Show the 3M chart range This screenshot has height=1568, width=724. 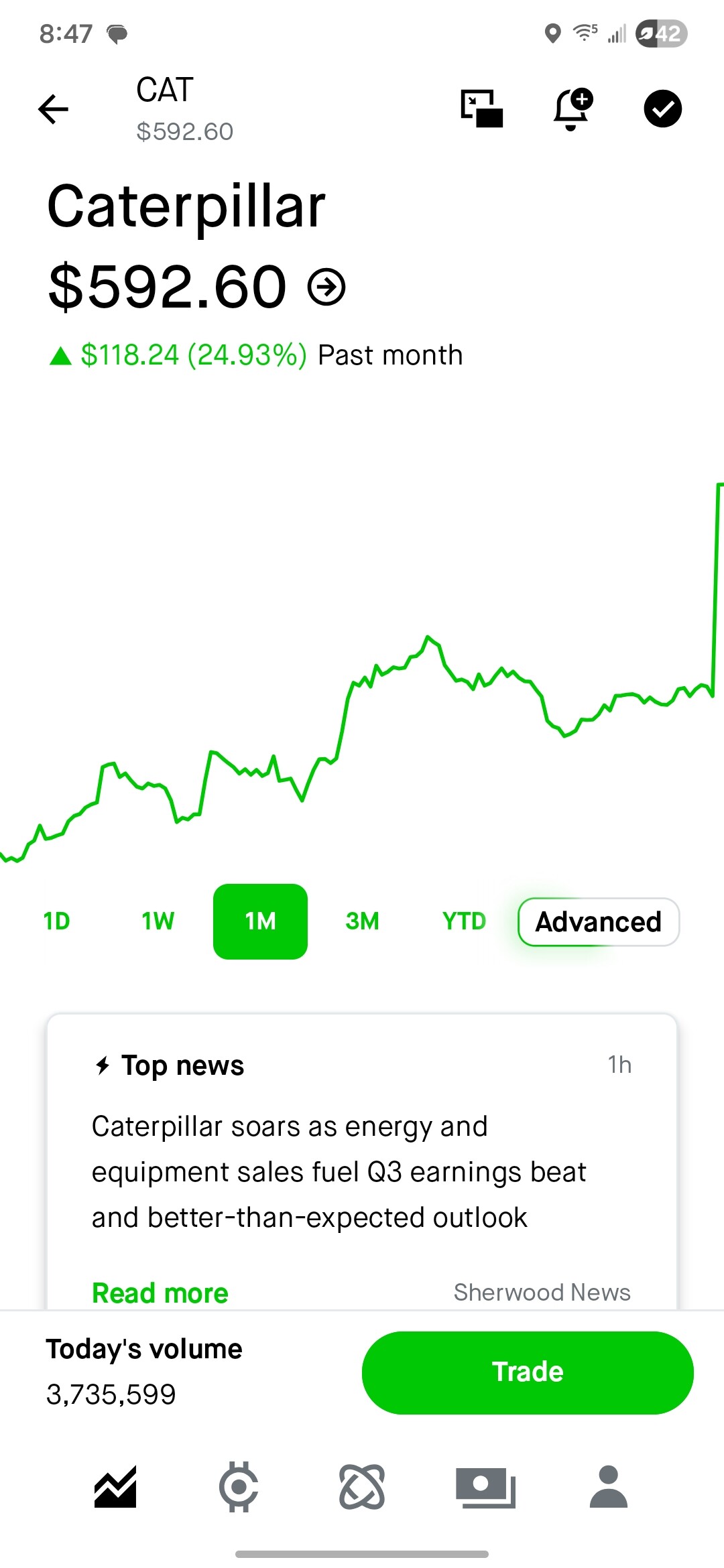362,921
